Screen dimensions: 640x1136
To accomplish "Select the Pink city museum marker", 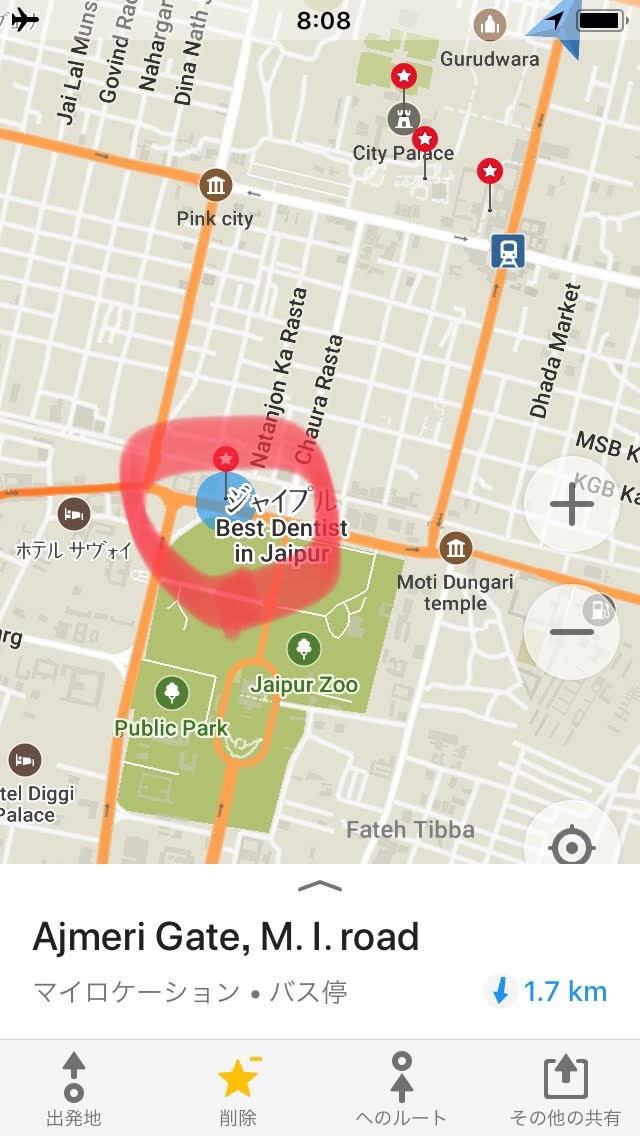I will (215, 185).
